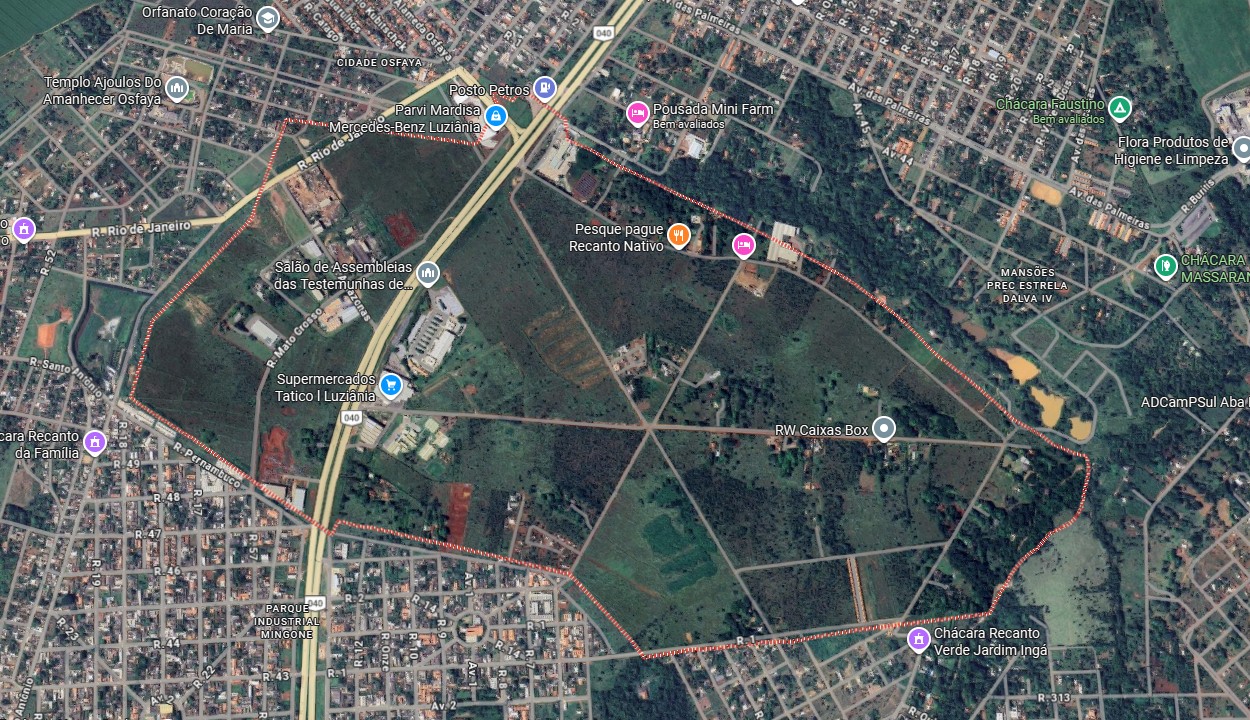Screen dimensions: 1250x720
Task: Select the Chácara Massaran marker
Action: [1165, 266]
